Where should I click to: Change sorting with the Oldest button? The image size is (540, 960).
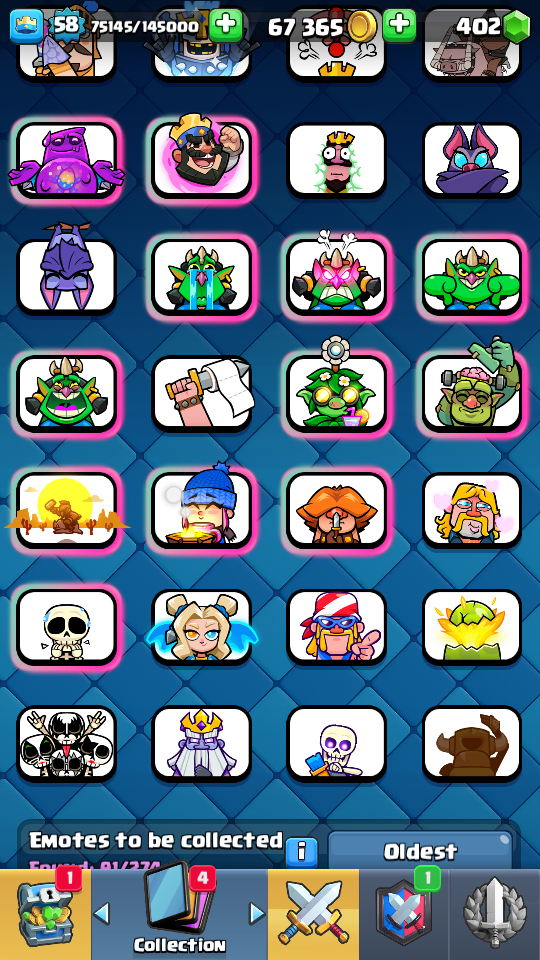pos(420,850)
